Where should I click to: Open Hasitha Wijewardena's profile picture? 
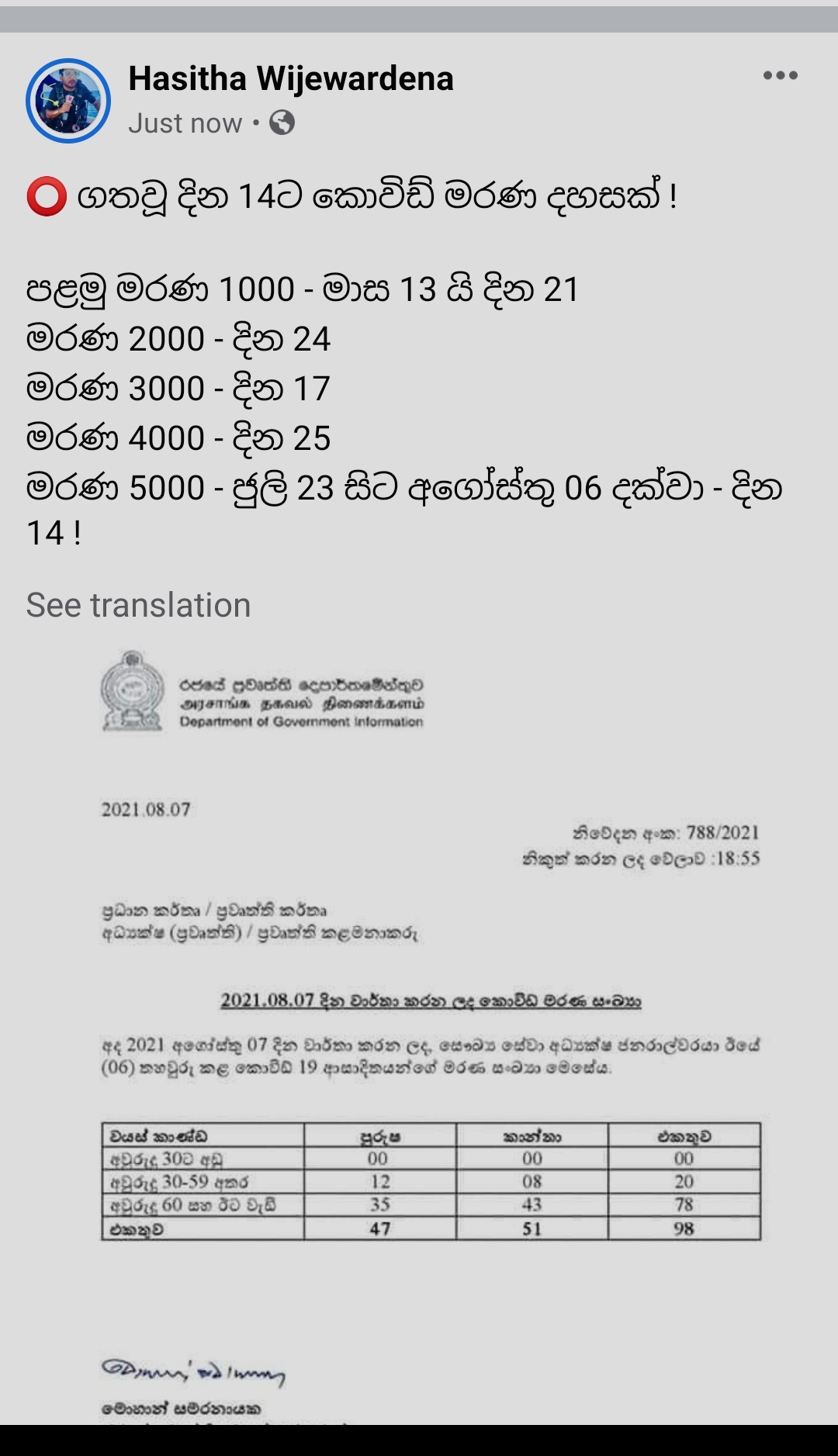68,101
